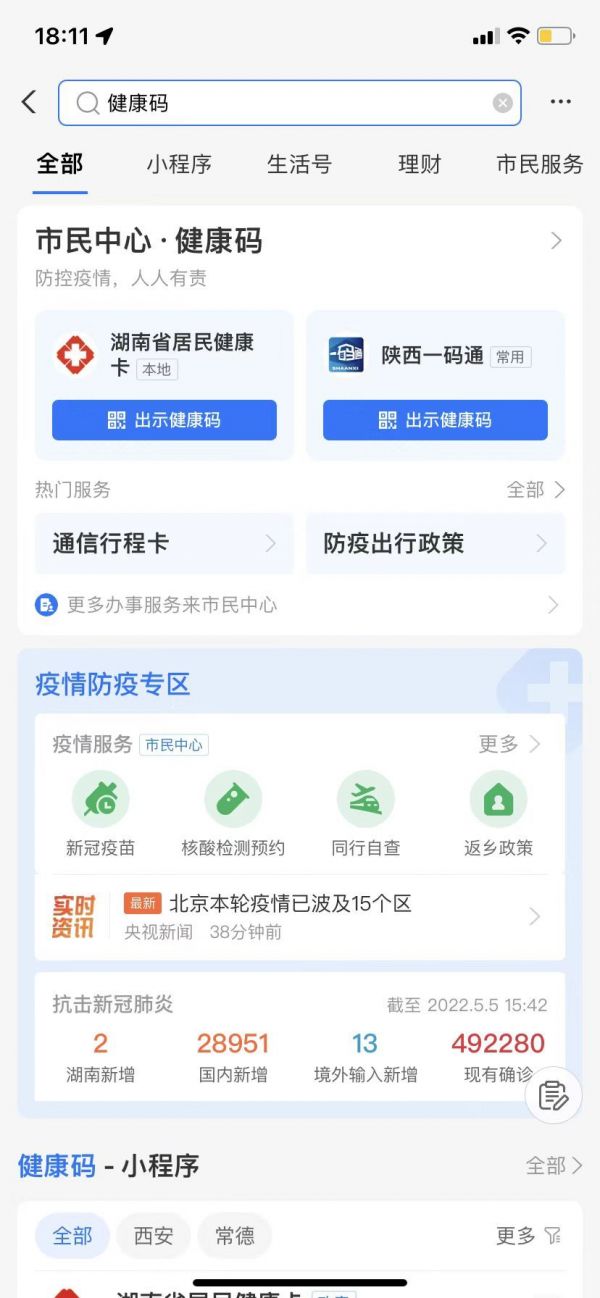
Task: Select the 西安 filter chip
Action: coord(153,1236)
